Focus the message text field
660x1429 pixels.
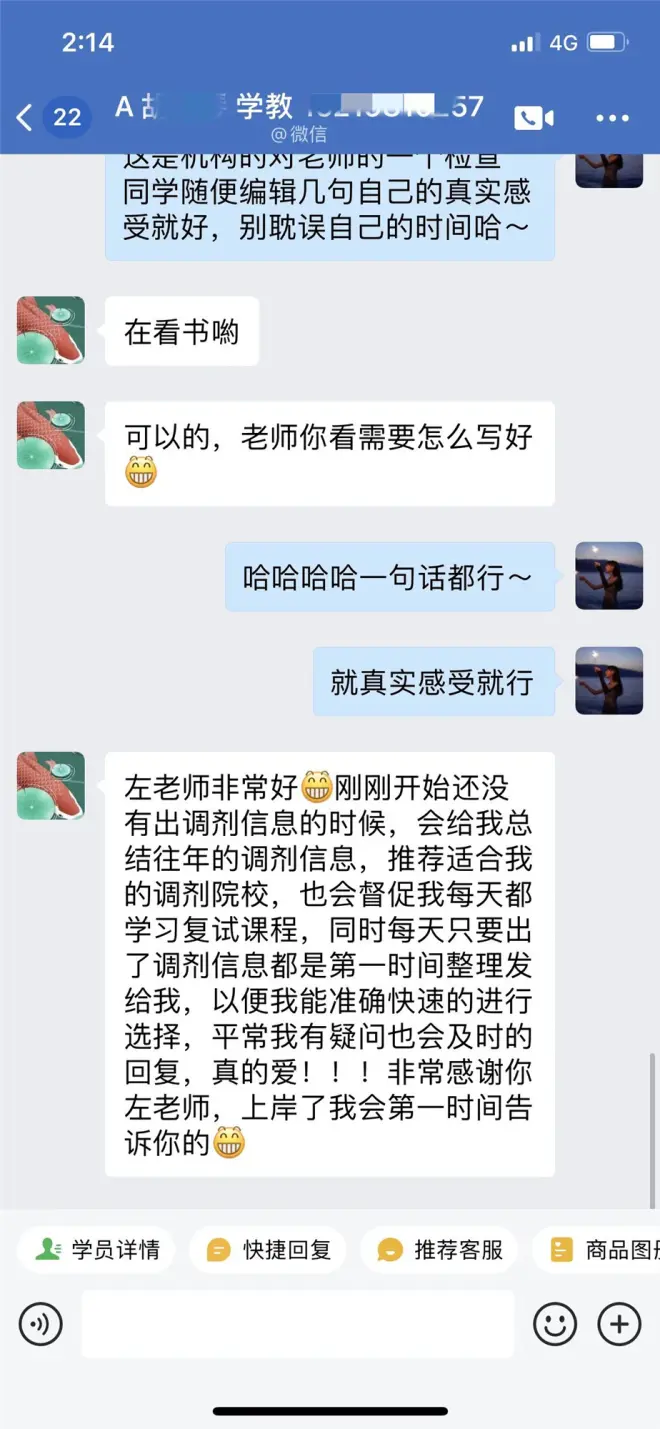[298, 1324]
